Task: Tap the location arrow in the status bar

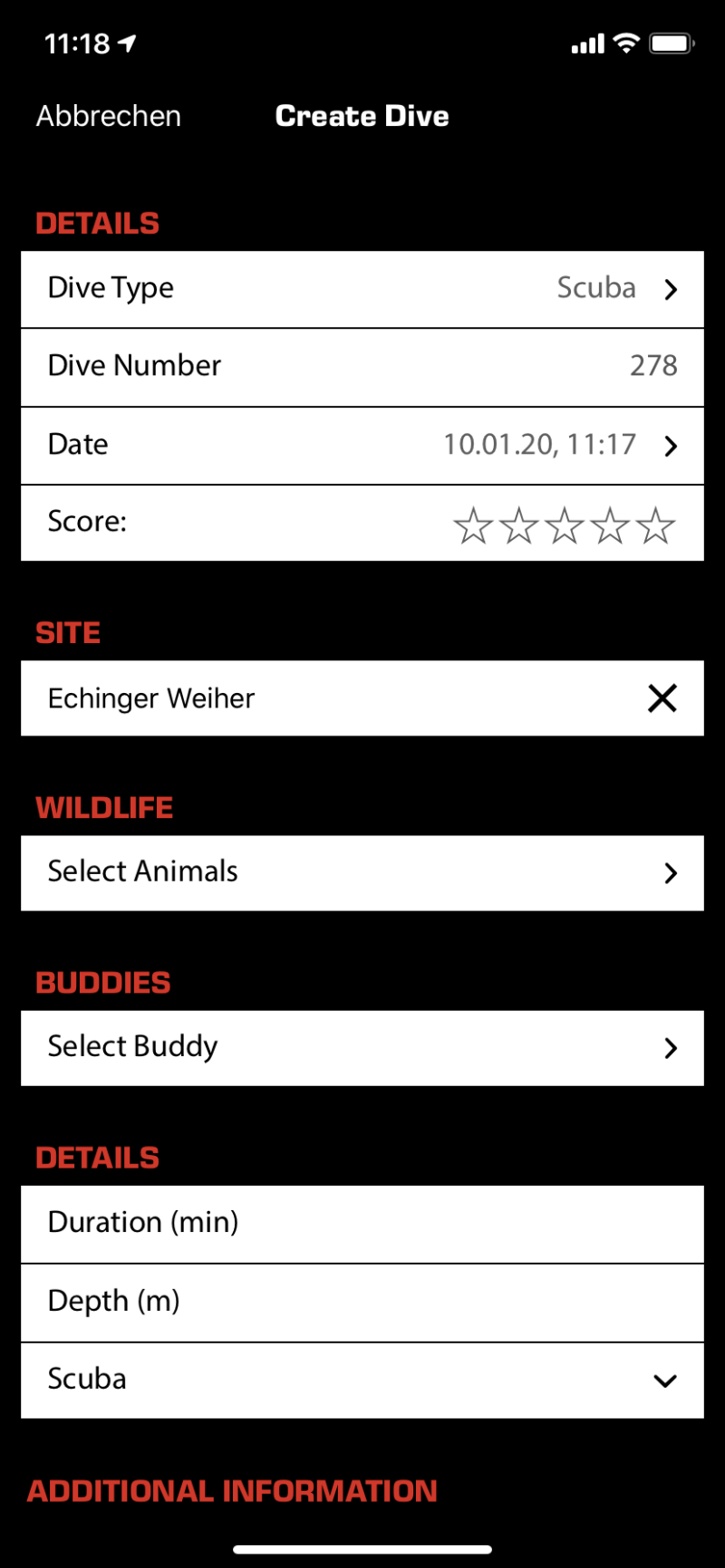Action: pos(127,43)
